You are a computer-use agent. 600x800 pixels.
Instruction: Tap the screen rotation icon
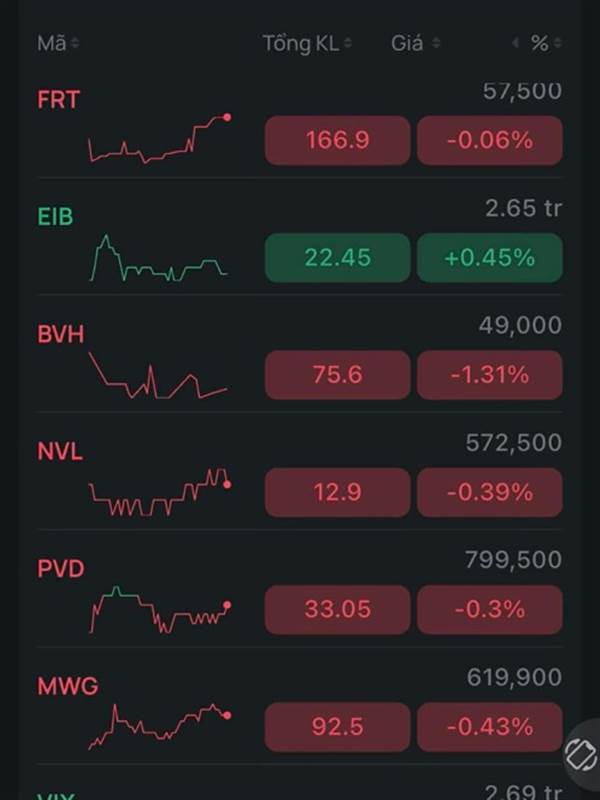tap(579, 754)
